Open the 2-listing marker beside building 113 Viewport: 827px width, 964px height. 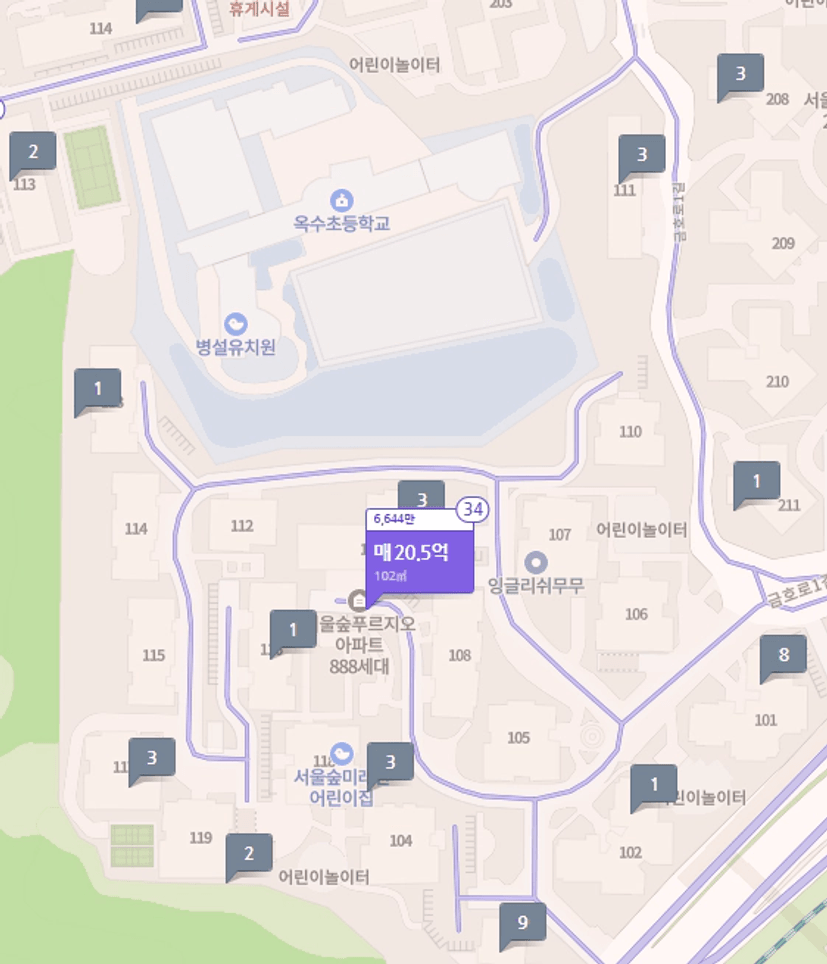[x=33, y=152]
